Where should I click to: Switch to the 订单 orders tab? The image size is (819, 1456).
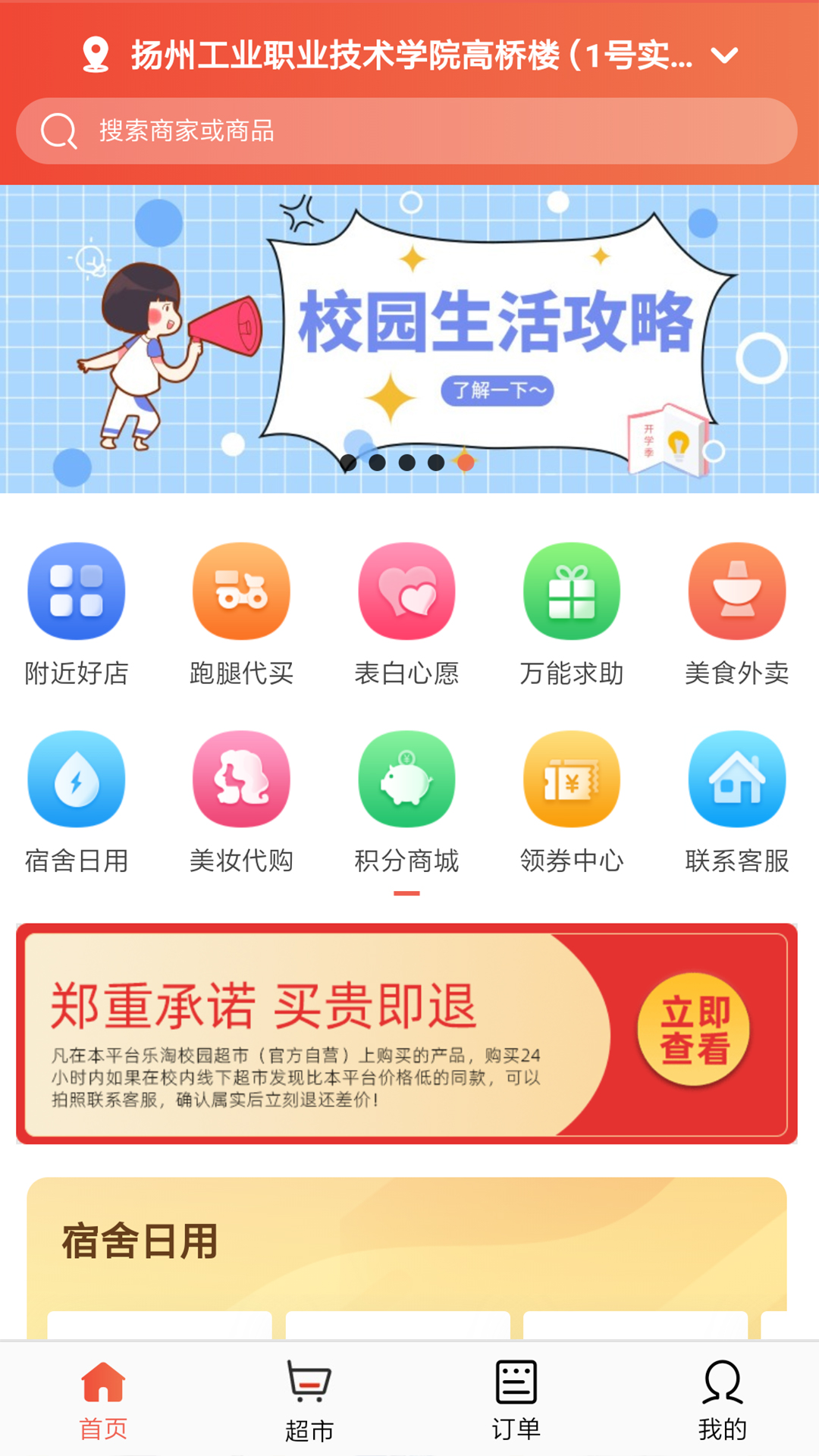[x=516, y=1400]
